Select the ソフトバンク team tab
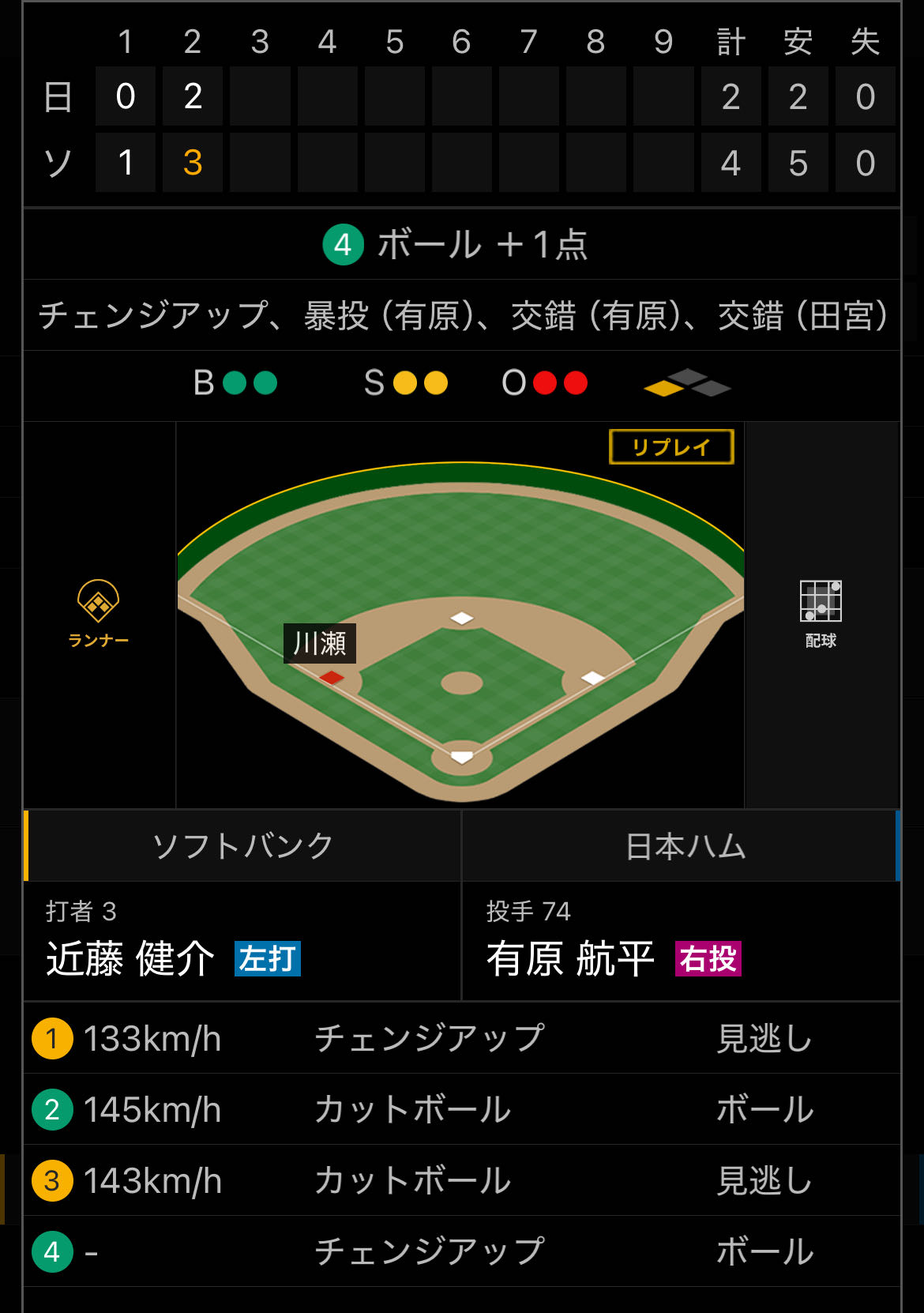 243,846
